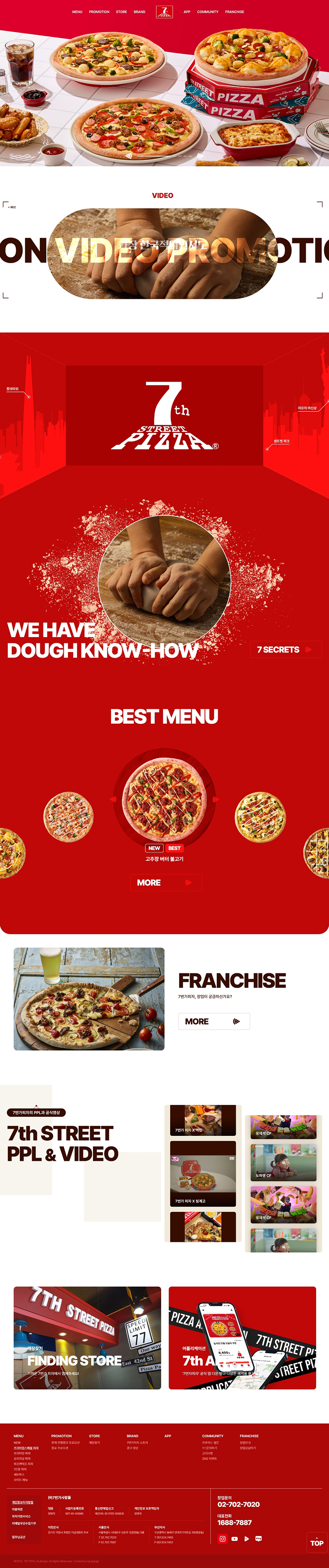
Task: Open the 7th App application card
Action: 242,1338
